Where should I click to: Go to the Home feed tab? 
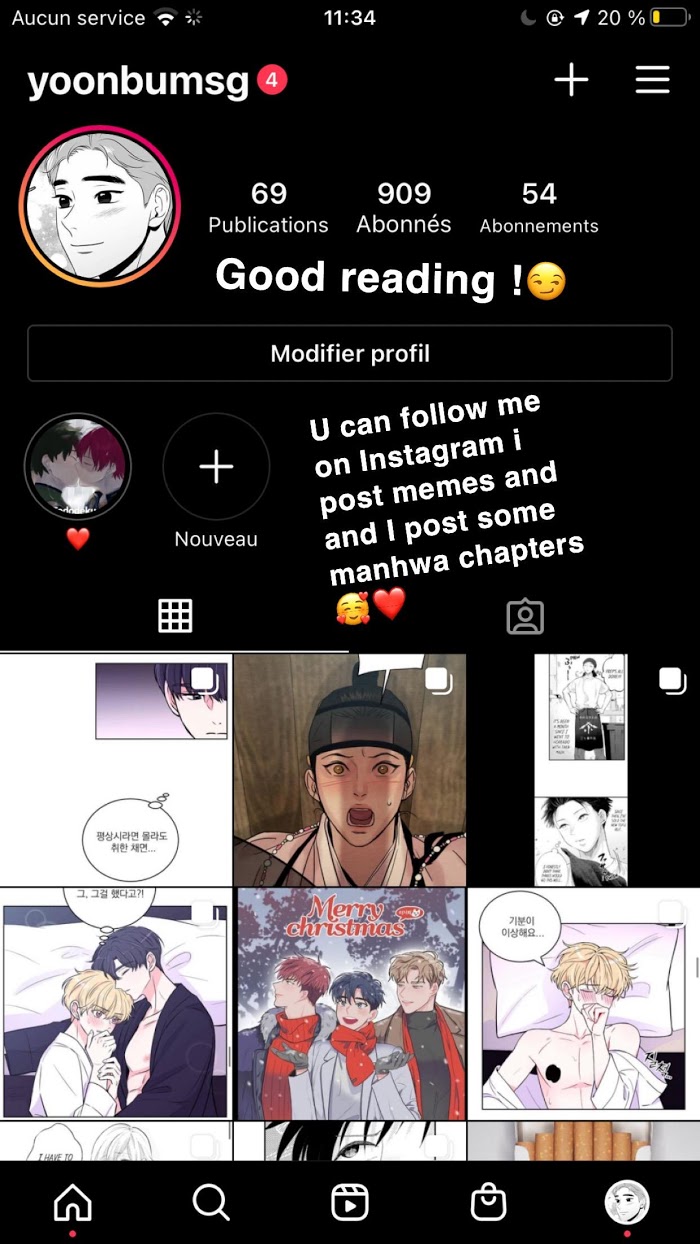[x=72, y=1203]
